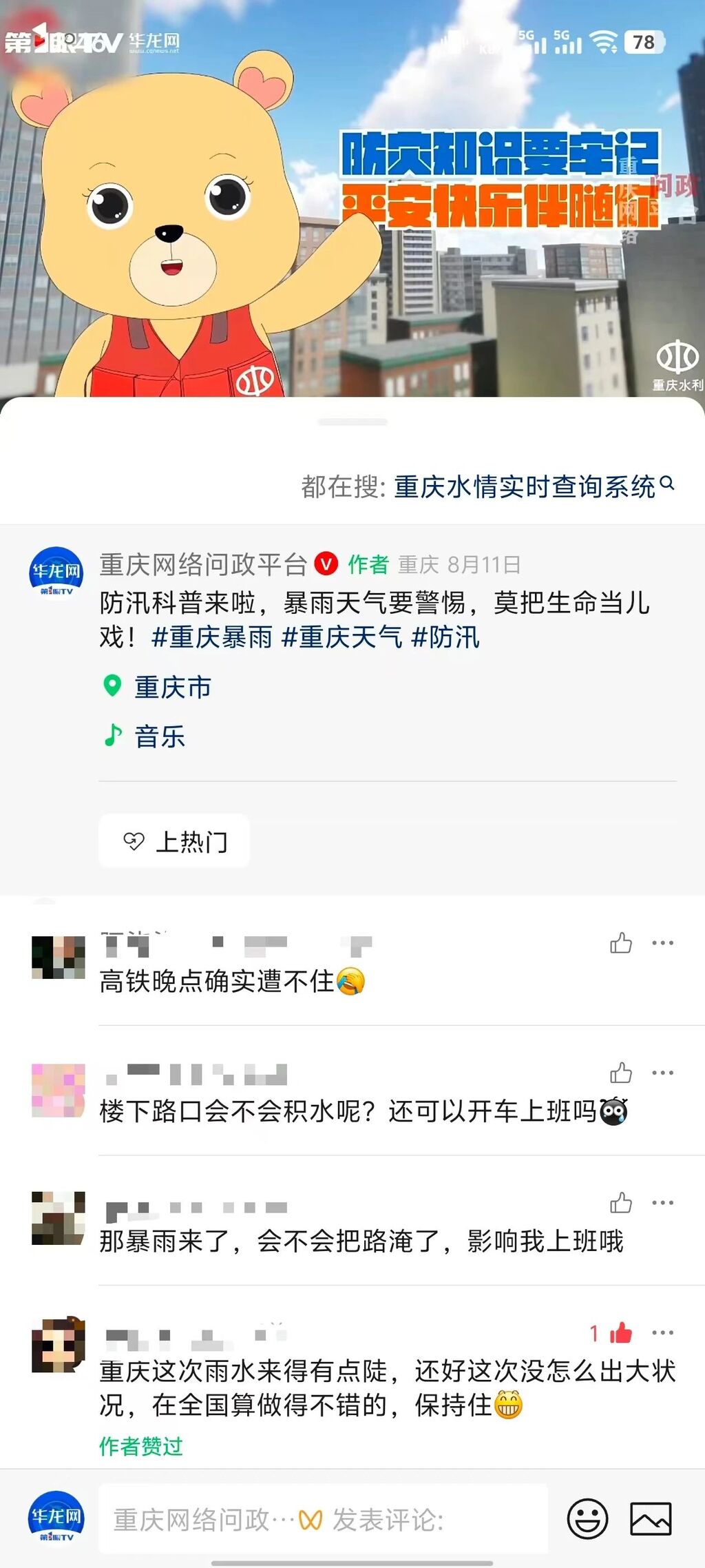Focus the 发表评论 comment input field
This screenshot has width=705, height=1568.
click(x=324, y=1519)
